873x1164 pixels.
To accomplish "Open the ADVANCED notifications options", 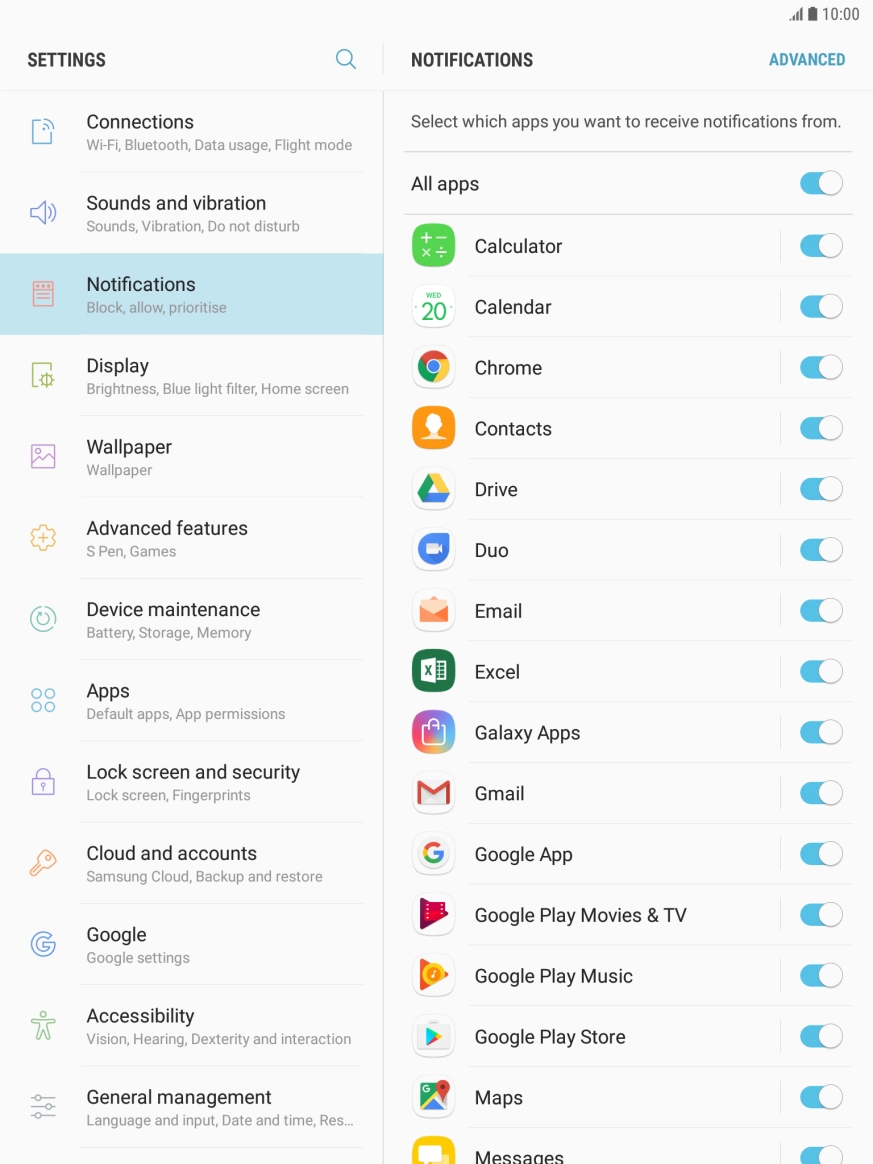I will click(x=807, y=59).
